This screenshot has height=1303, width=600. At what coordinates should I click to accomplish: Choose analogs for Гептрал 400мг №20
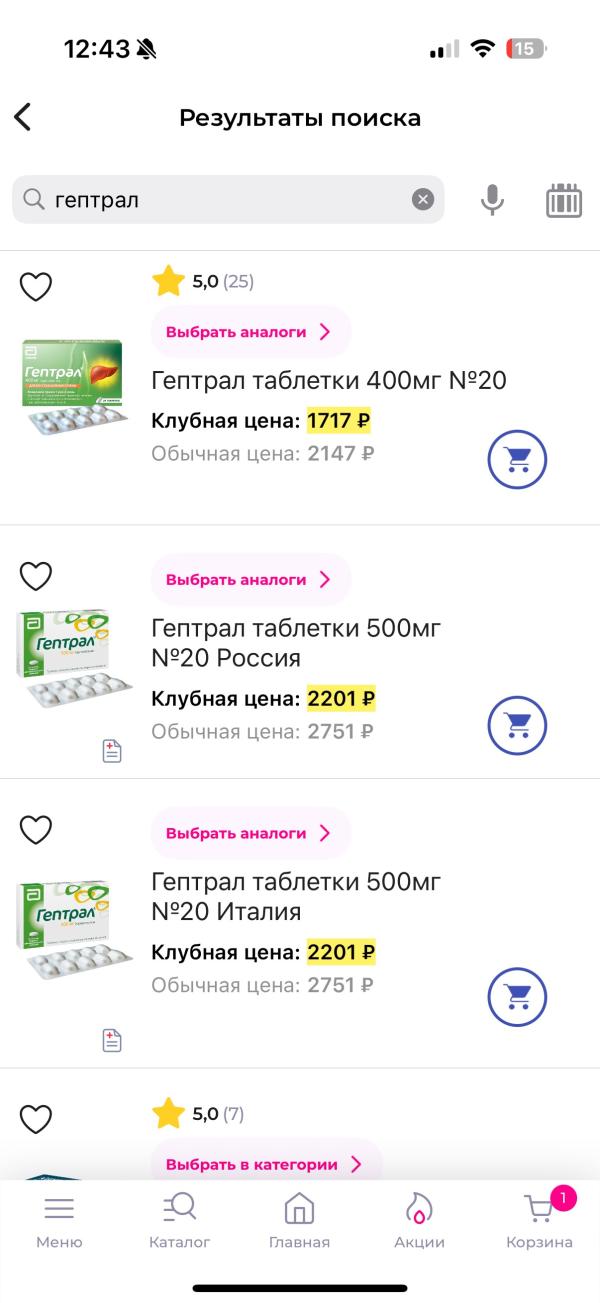tap(250, 332)
